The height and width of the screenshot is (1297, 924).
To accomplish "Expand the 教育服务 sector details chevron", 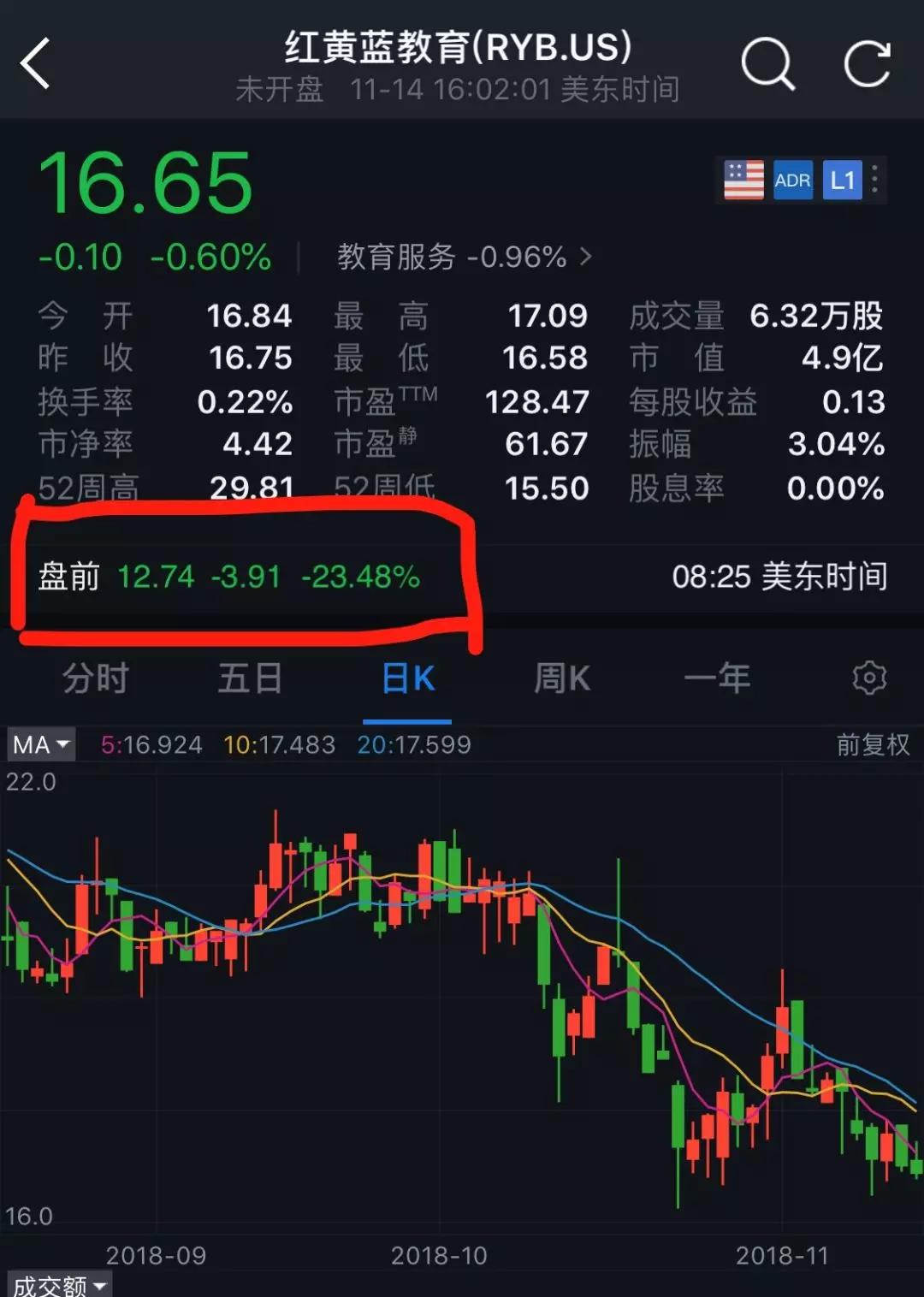I will click(586, 256).
